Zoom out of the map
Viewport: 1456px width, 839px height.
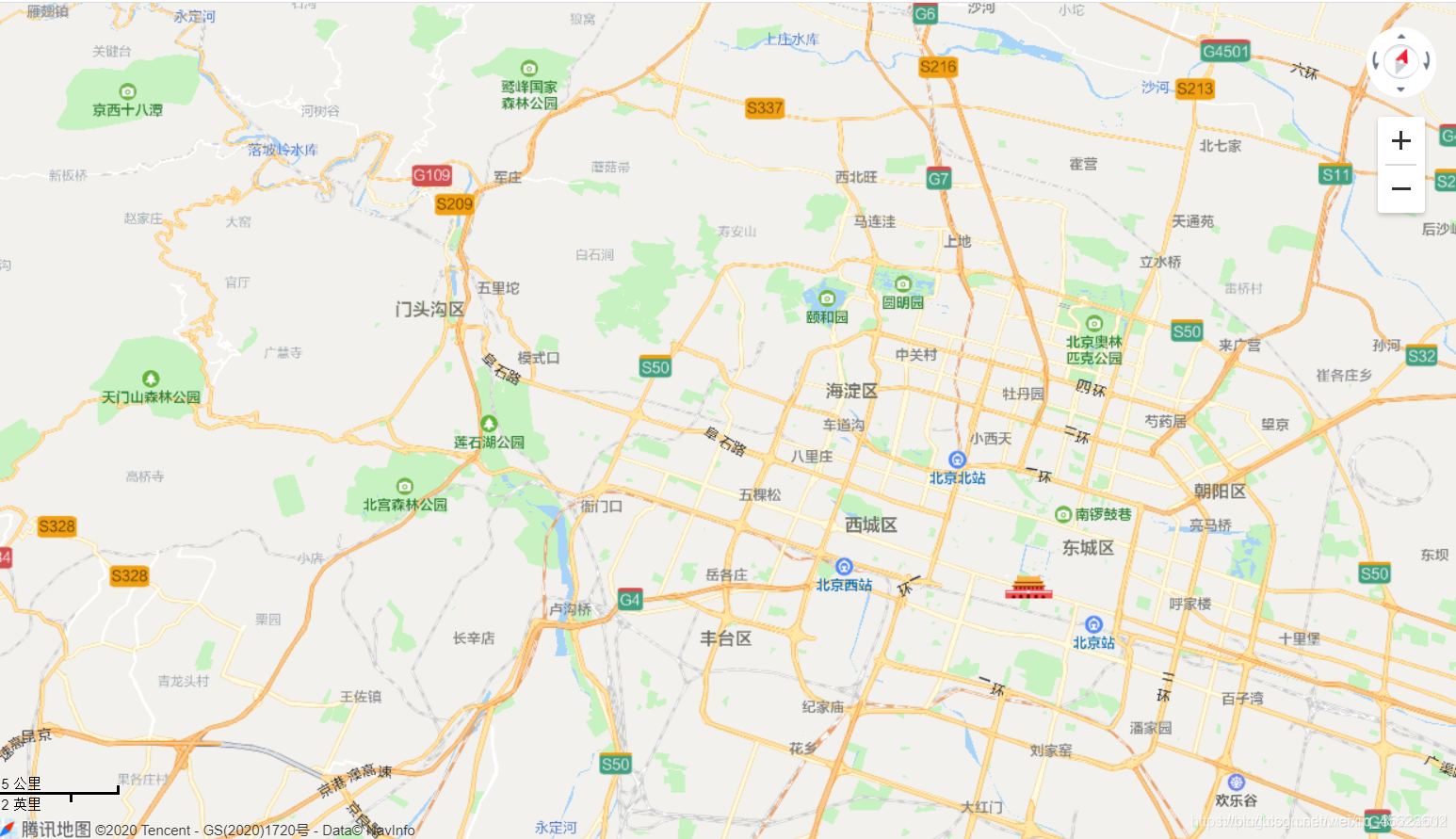[1400, 188]
